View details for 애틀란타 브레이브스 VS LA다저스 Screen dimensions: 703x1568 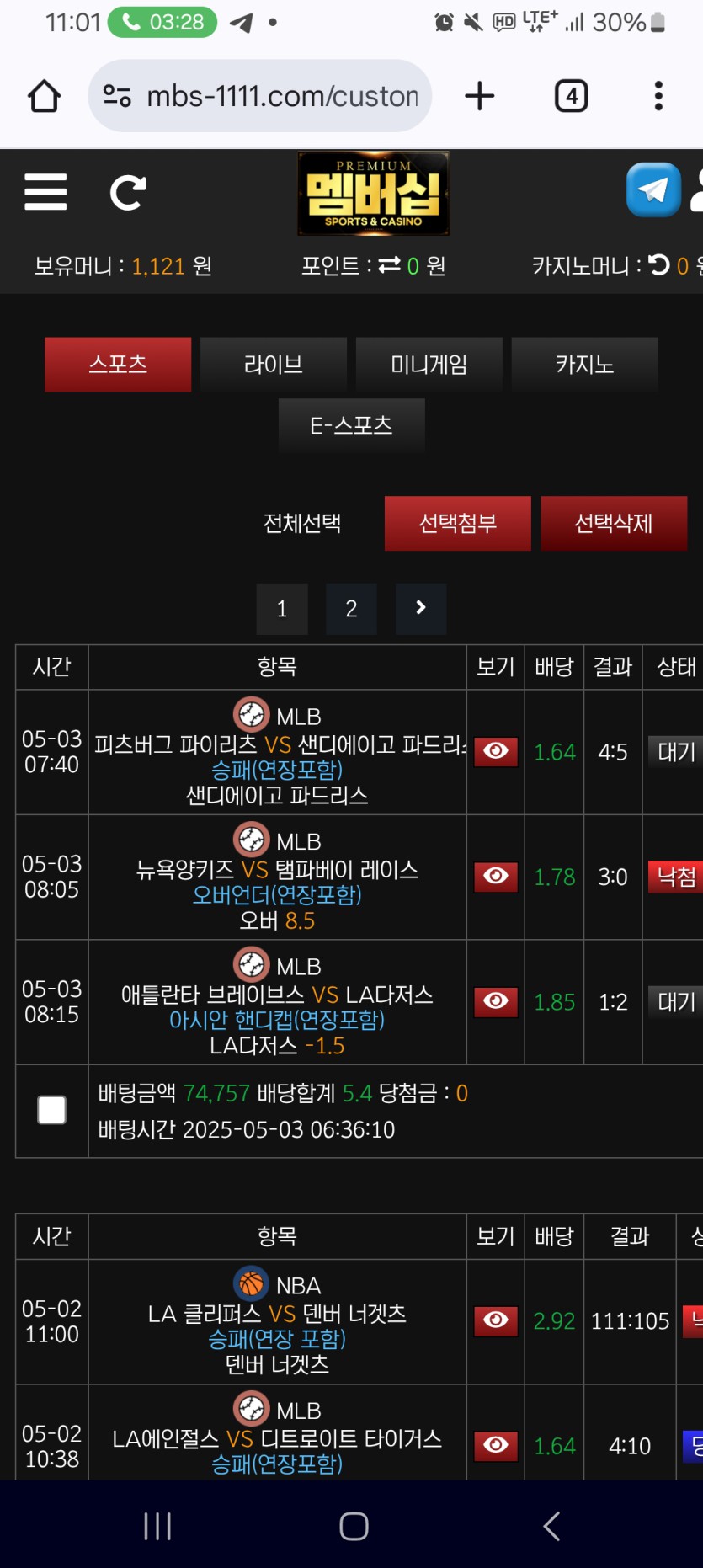(496, 1001)
